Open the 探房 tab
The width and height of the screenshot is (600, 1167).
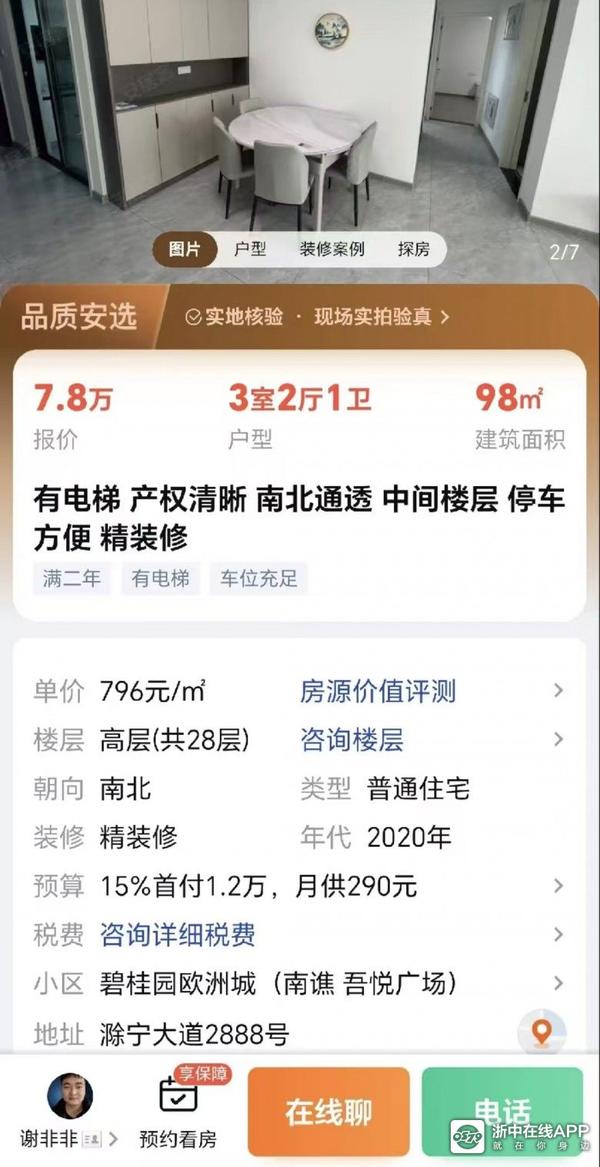click(x=413, y=250)
